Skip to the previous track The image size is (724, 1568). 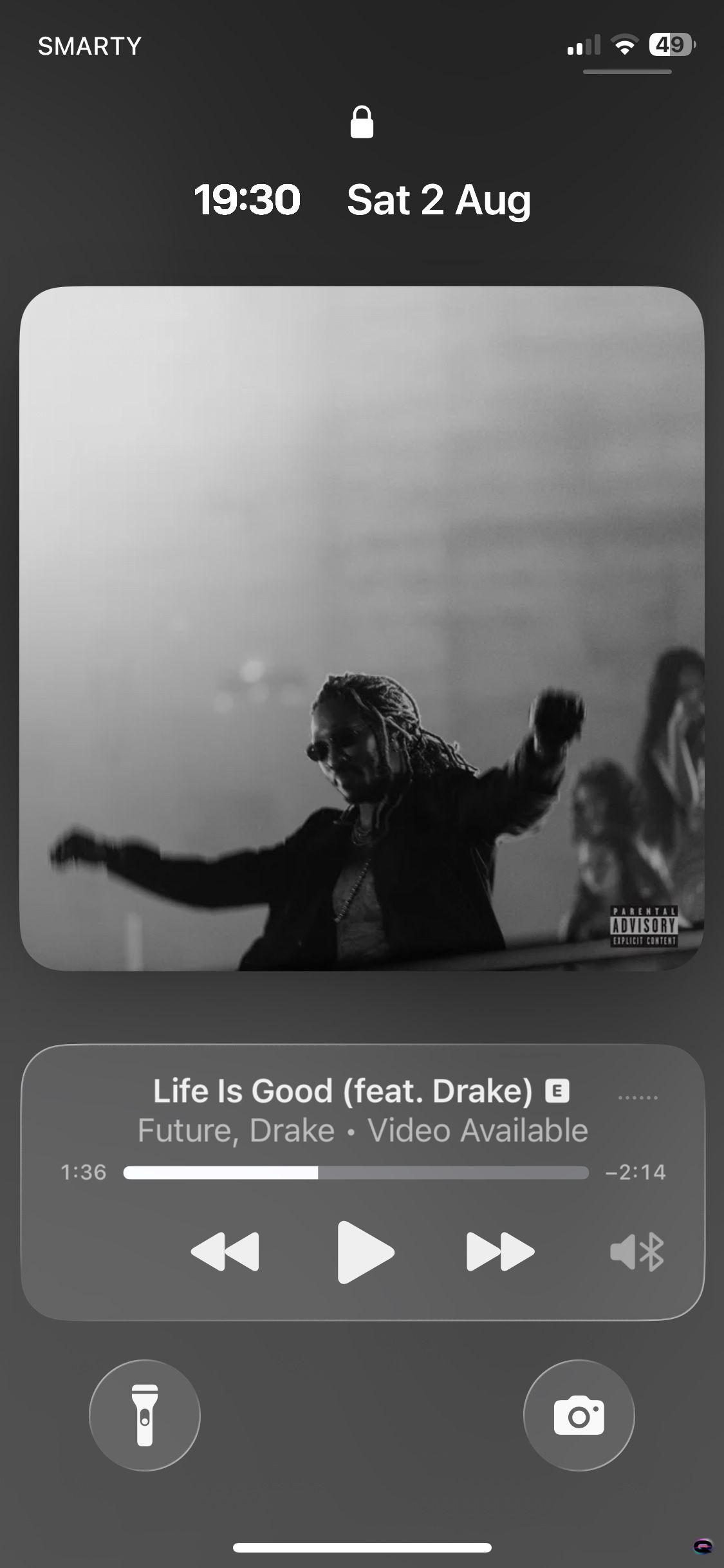225,1251
